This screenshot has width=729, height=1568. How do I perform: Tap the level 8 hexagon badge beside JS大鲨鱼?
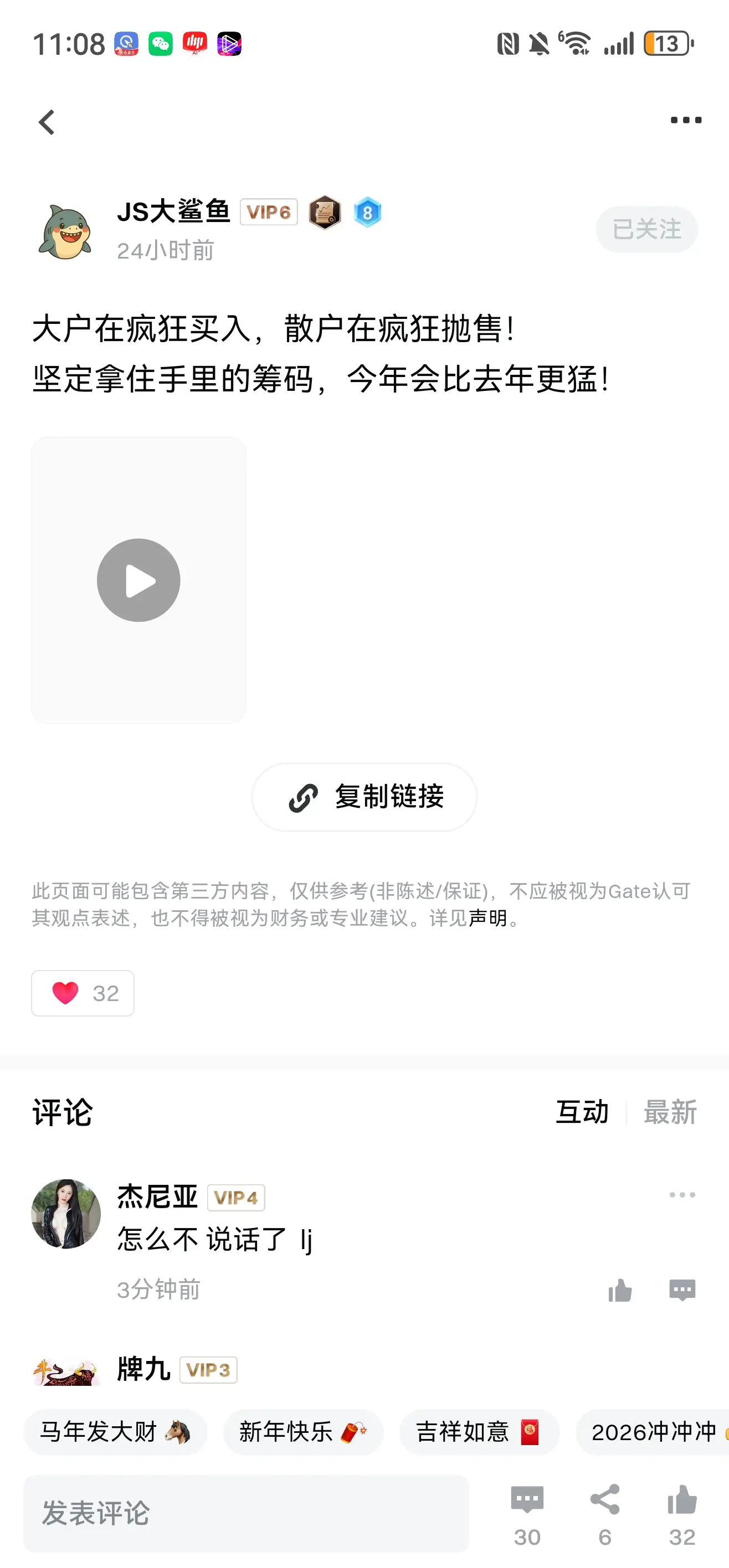(369, 213)
